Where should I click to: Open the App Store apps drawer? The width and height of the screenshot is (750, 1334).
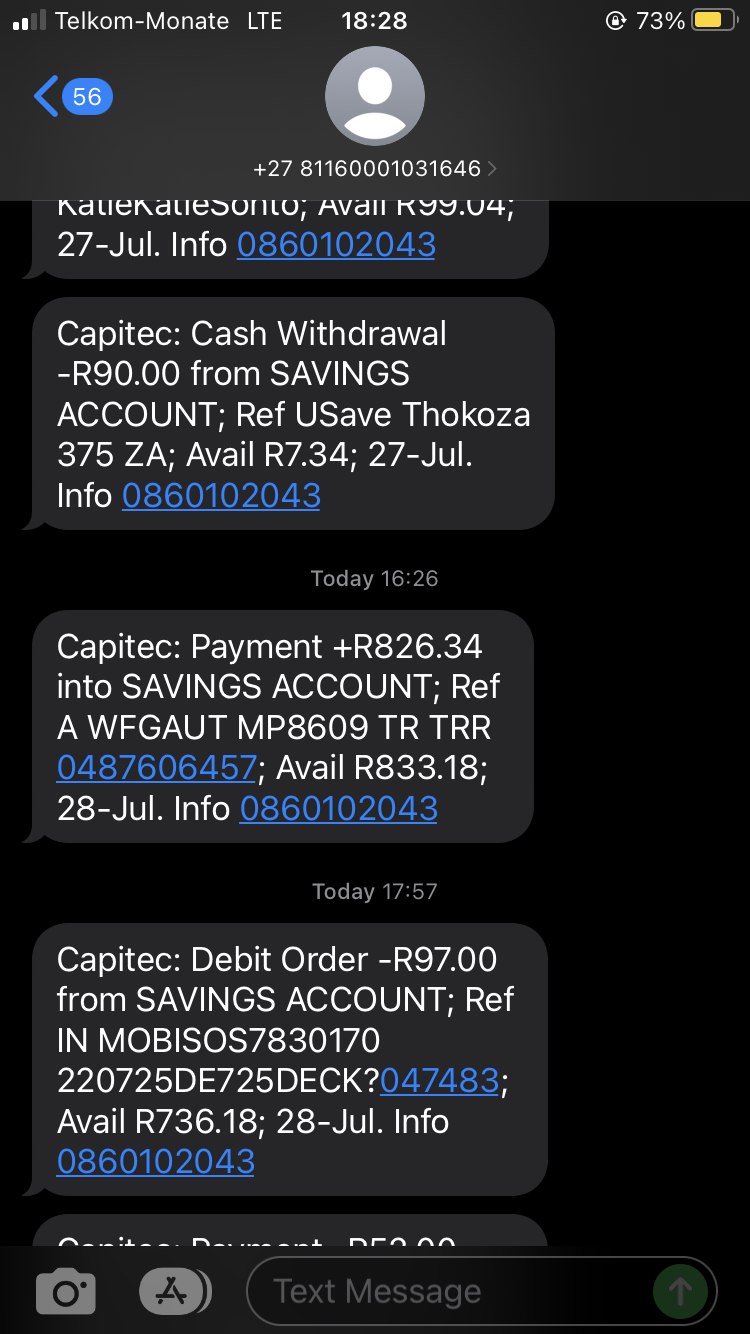point(173,1292)
